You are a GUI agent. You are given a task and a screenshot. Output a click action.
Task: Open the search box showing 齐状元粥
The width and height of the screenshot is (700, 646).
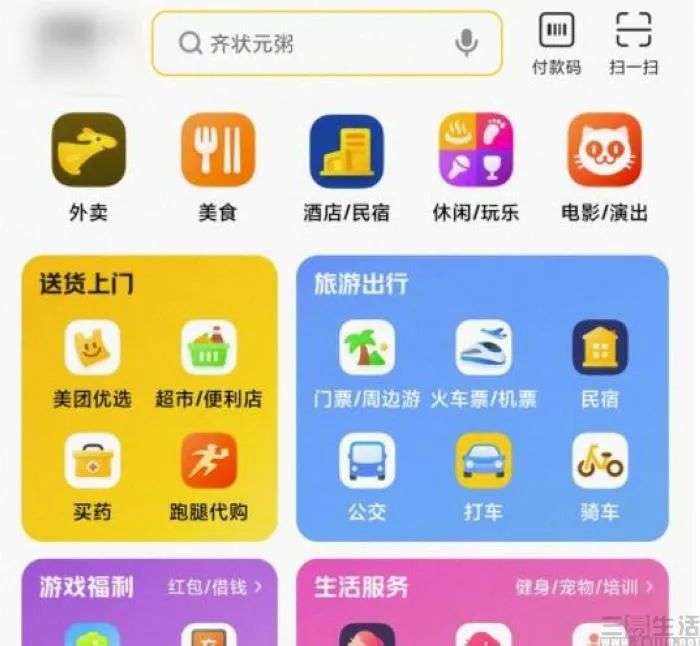[x=310, y=43]
